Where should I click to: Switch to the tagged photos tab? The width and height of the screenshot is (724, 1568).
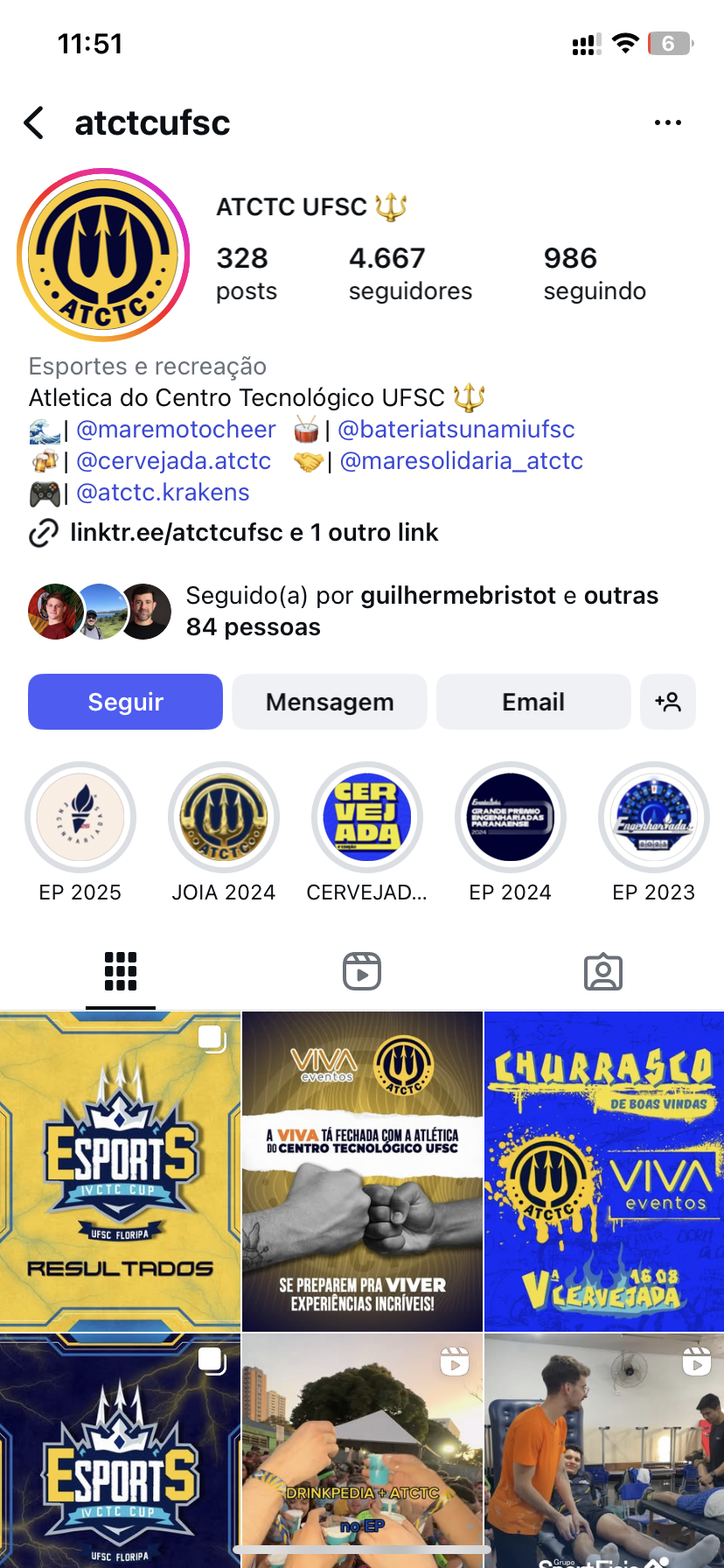point(603,971)
